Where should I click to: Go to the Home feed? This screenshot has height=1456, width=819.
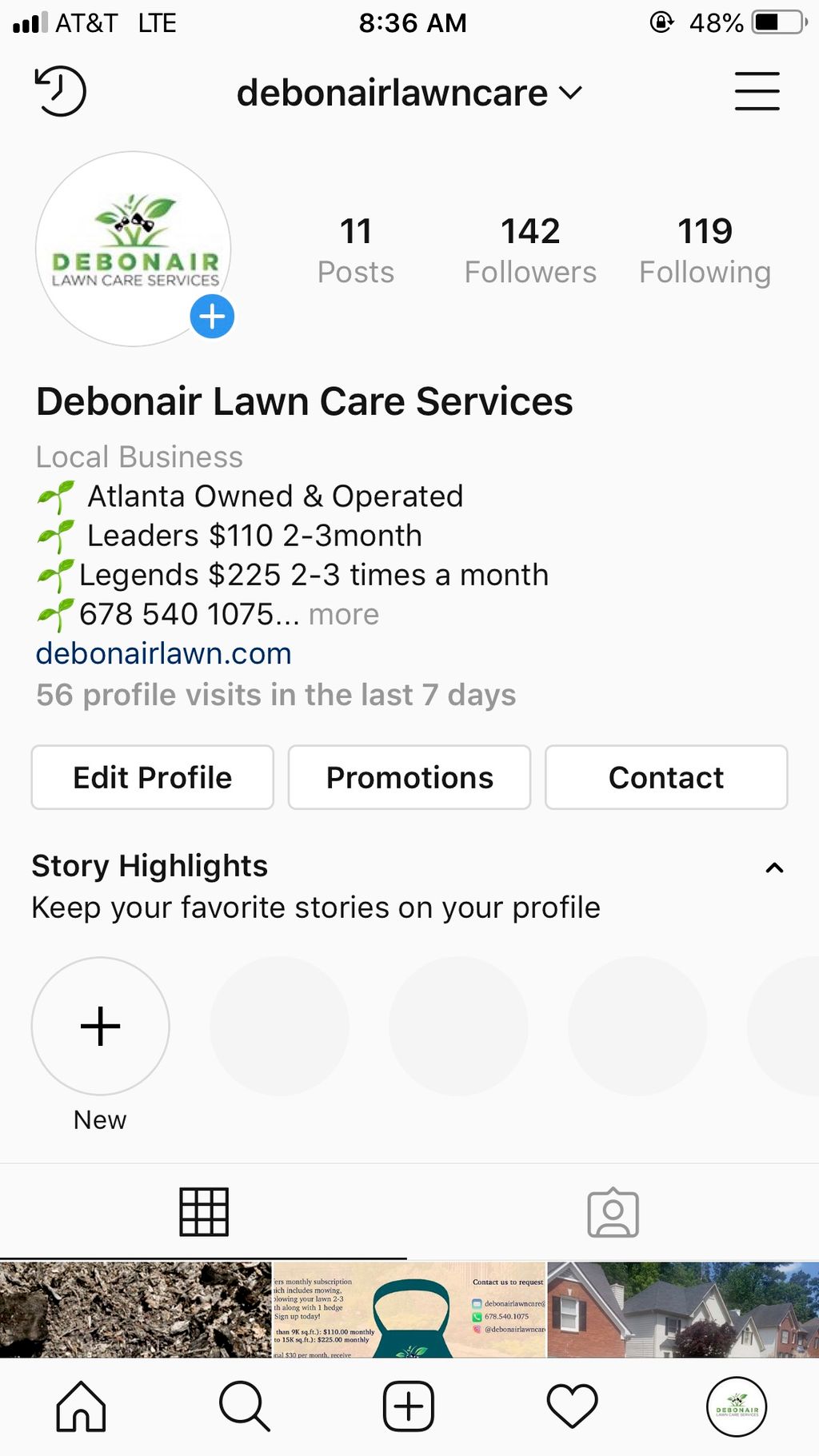pos(81,1406)
